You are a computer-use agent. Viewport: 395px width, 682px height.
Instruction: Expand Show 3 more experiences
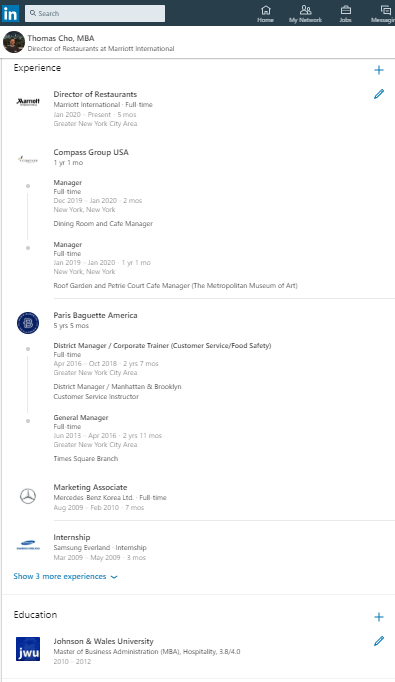click(x=65, y=576)
